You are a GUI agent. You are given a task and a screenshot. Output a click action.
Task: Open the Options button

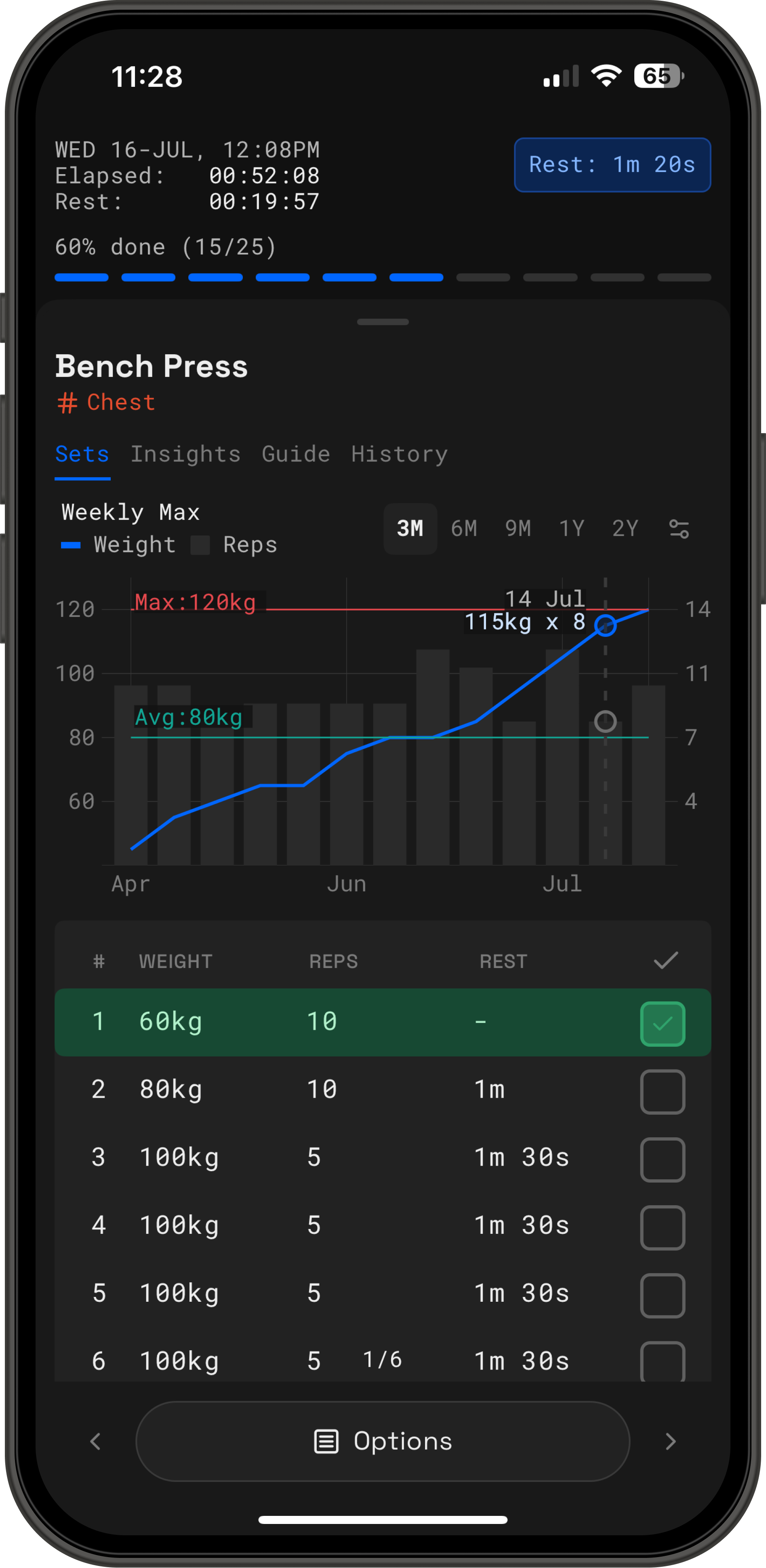point(383,1442)
